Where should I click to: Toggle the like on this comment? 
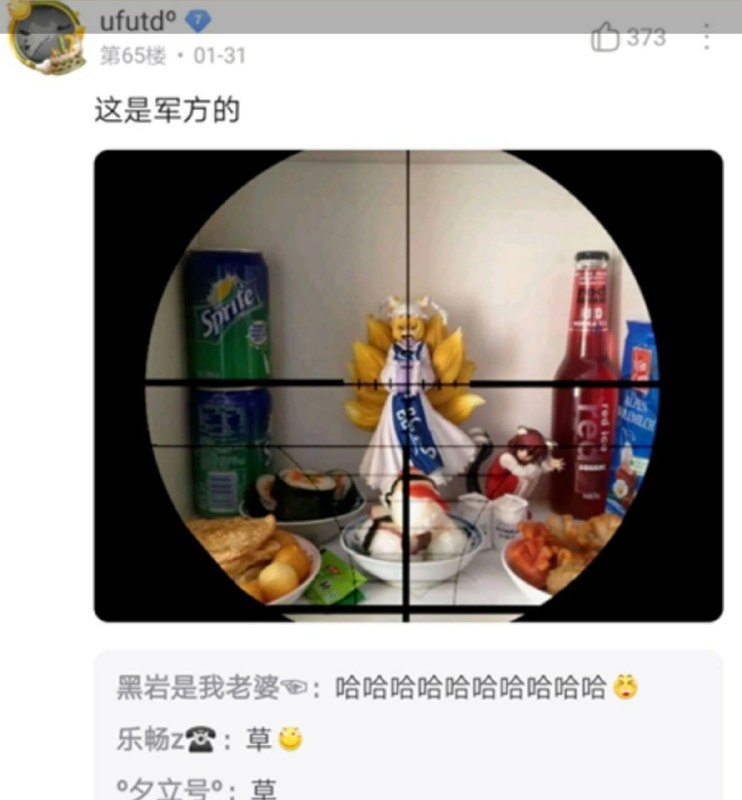(608, 38)
